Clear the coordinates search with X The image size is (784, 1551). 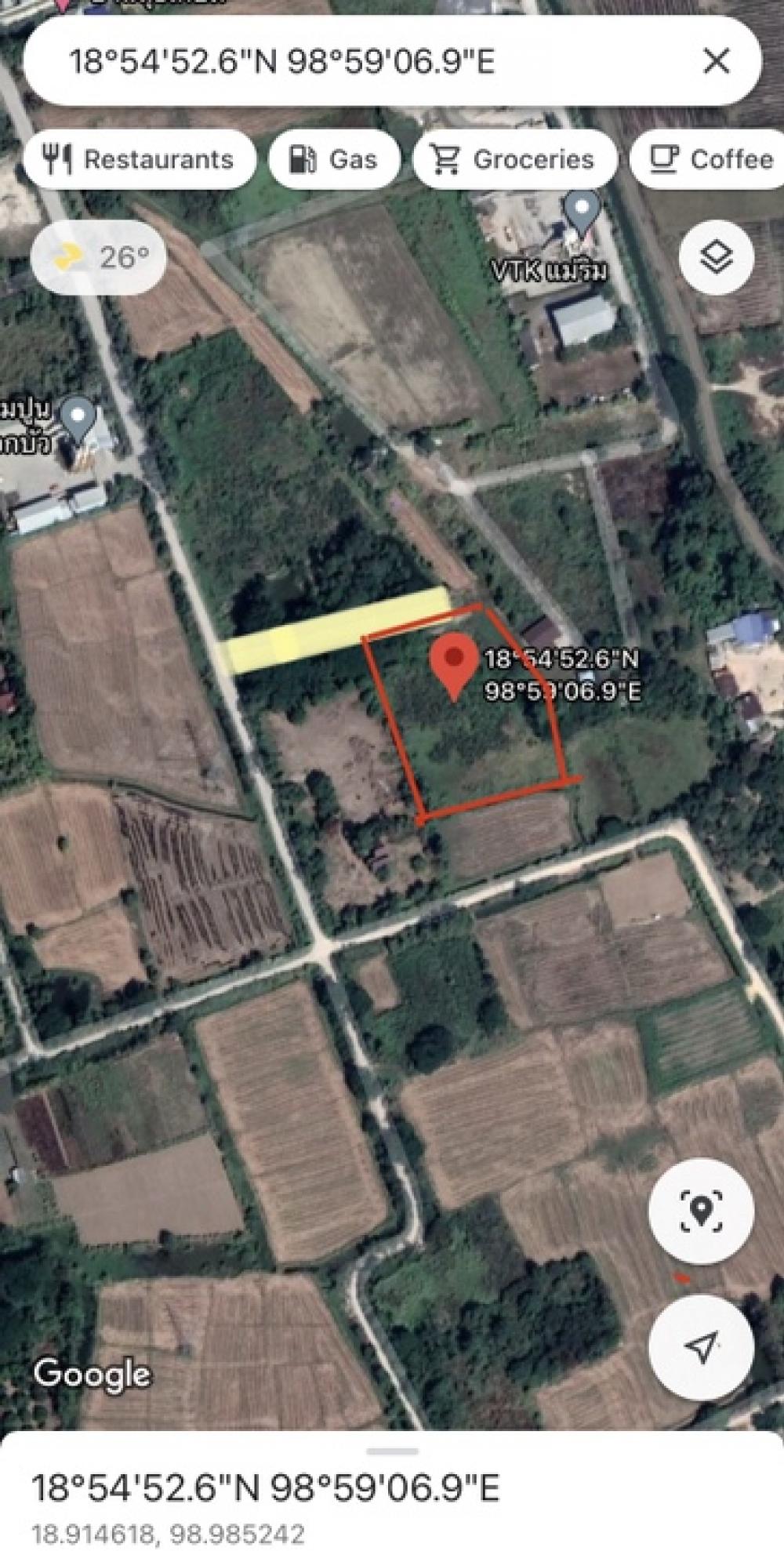coord(716,60)
